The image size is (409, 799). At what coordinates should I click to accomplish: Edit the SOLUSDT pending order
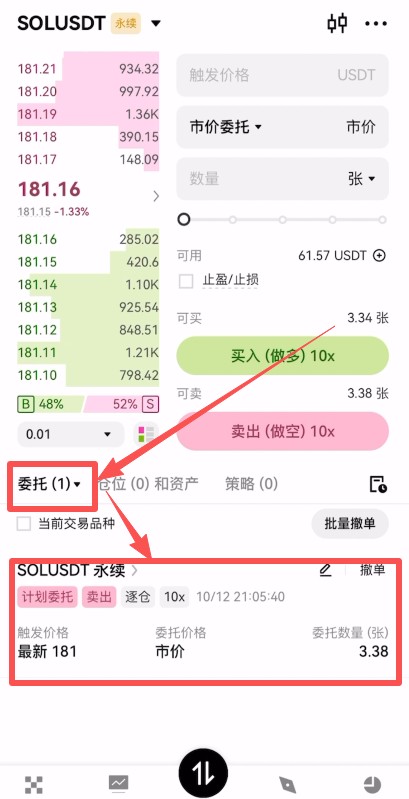click(x=325, y=570)
